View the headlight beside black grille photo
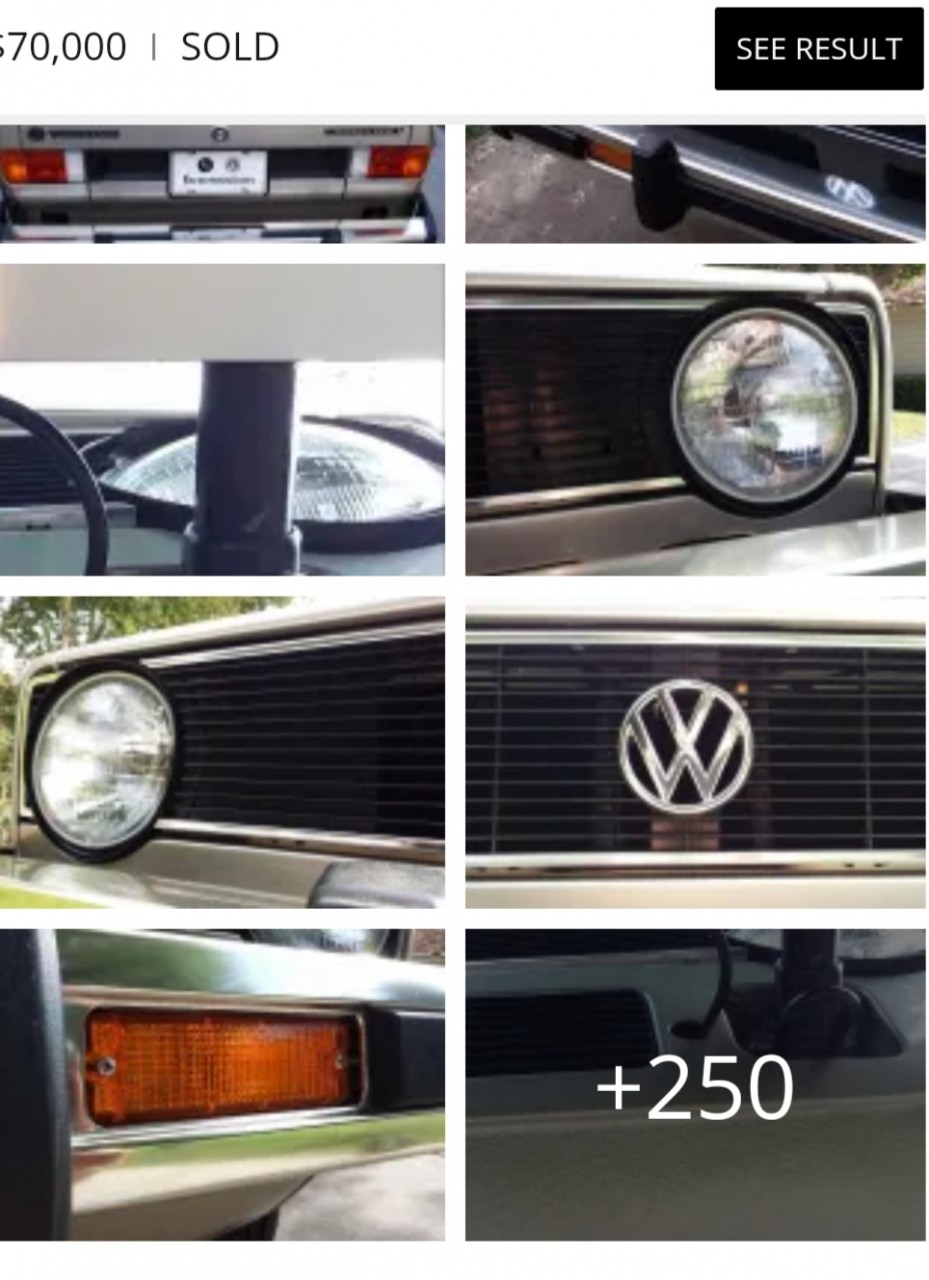 [221, 752]
